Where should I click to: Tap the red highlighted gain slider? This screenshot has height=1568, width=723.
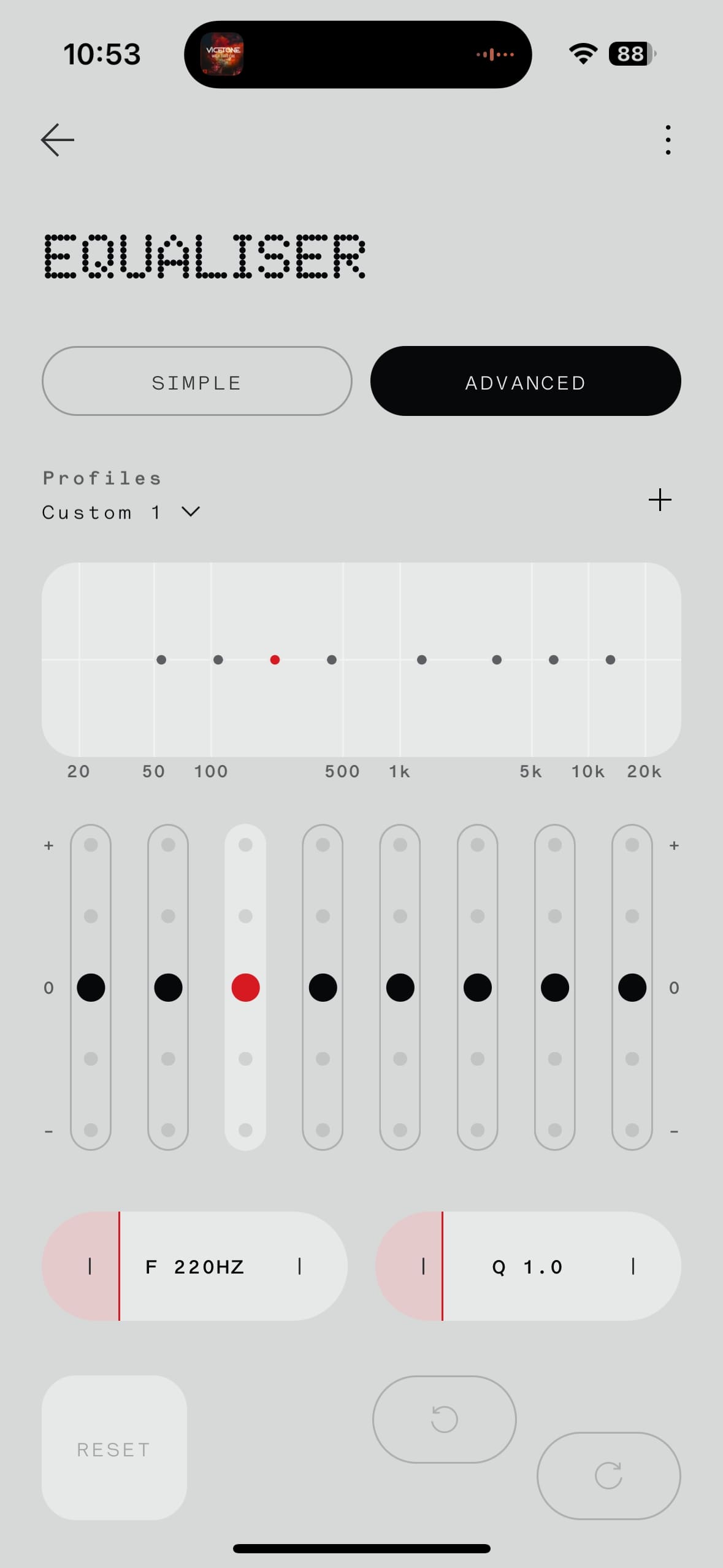pos(245,988)
